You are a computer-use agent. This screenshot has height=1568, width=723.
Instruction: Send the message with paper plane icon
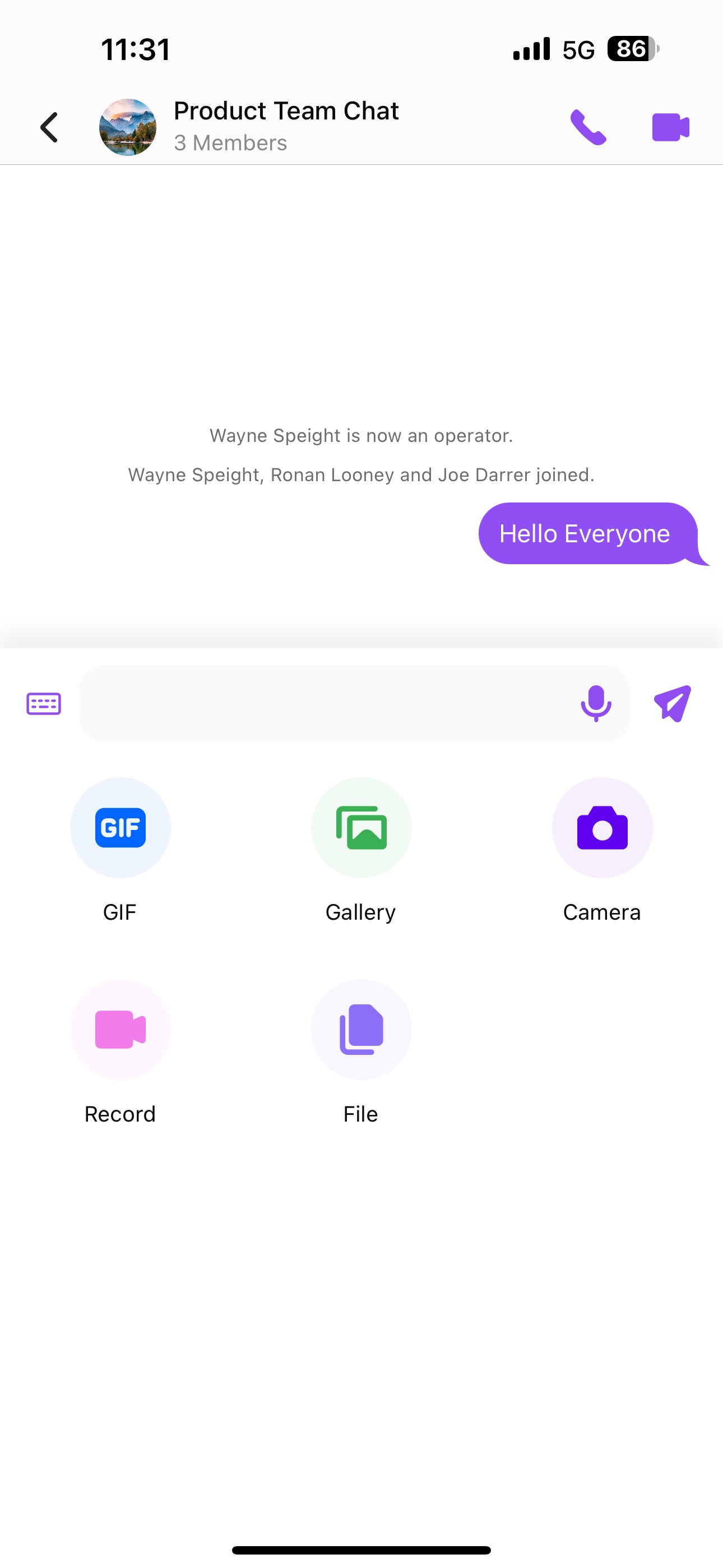point(672,704)
